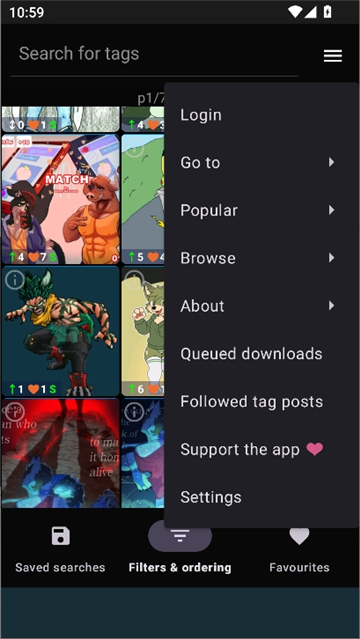The width and height of the screenshot is (360, 639).
Task: Switch to Saved searches tab
Action: (x=60, y=549)
